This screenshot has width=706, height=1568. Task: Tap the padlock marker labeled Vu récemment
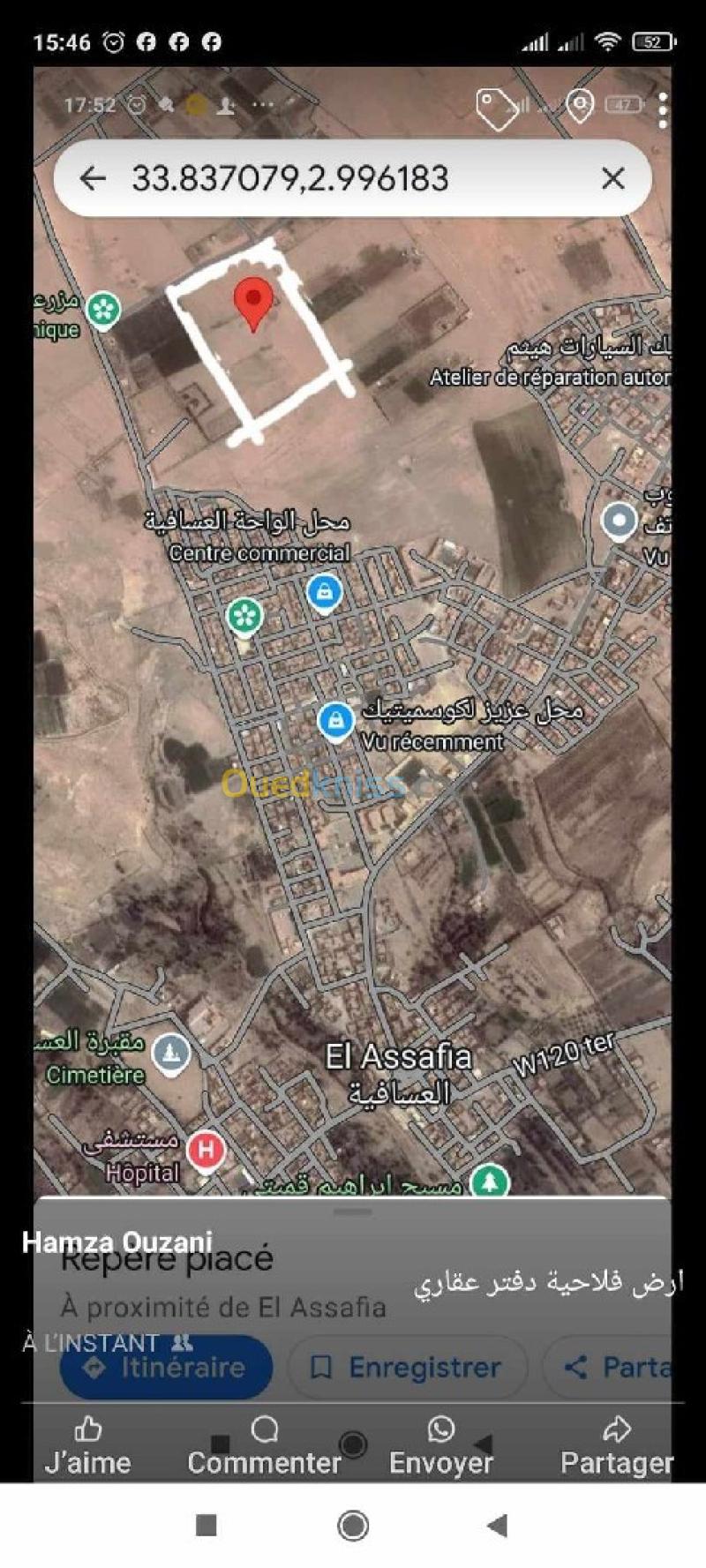(336, 719)
